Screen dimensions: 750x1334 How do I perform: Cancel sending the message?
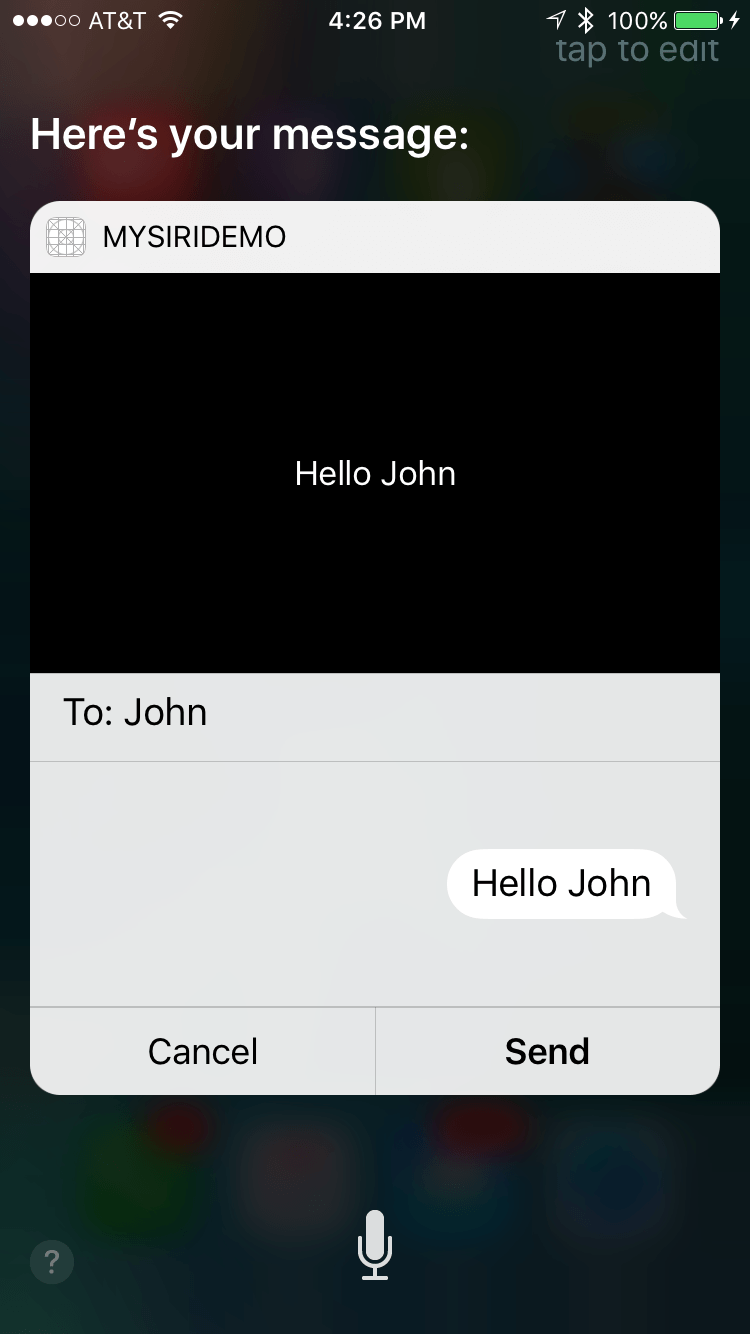click(202, 1051)
